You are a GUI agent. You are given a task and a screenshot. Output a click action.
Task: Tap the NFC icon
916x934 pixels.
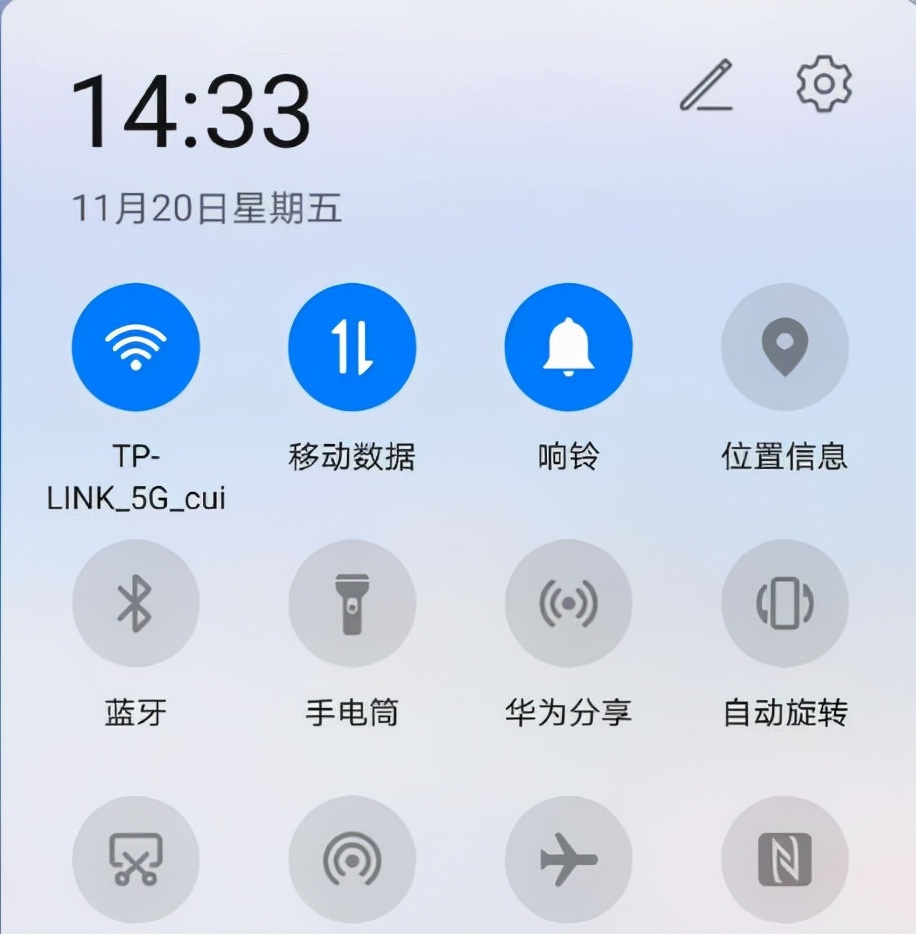(784, 856)
